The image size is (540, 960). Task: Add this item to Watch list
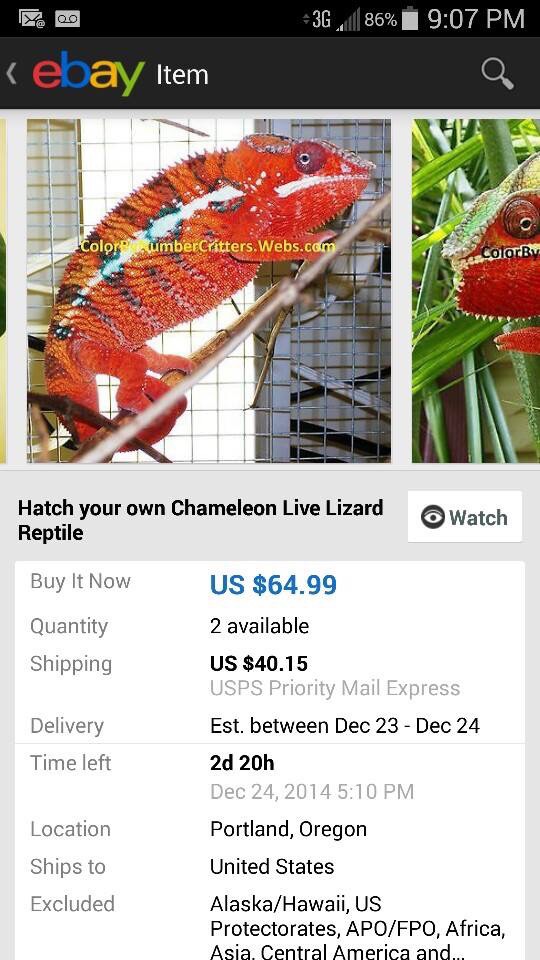pyautogui.click(x=465, y=517)
